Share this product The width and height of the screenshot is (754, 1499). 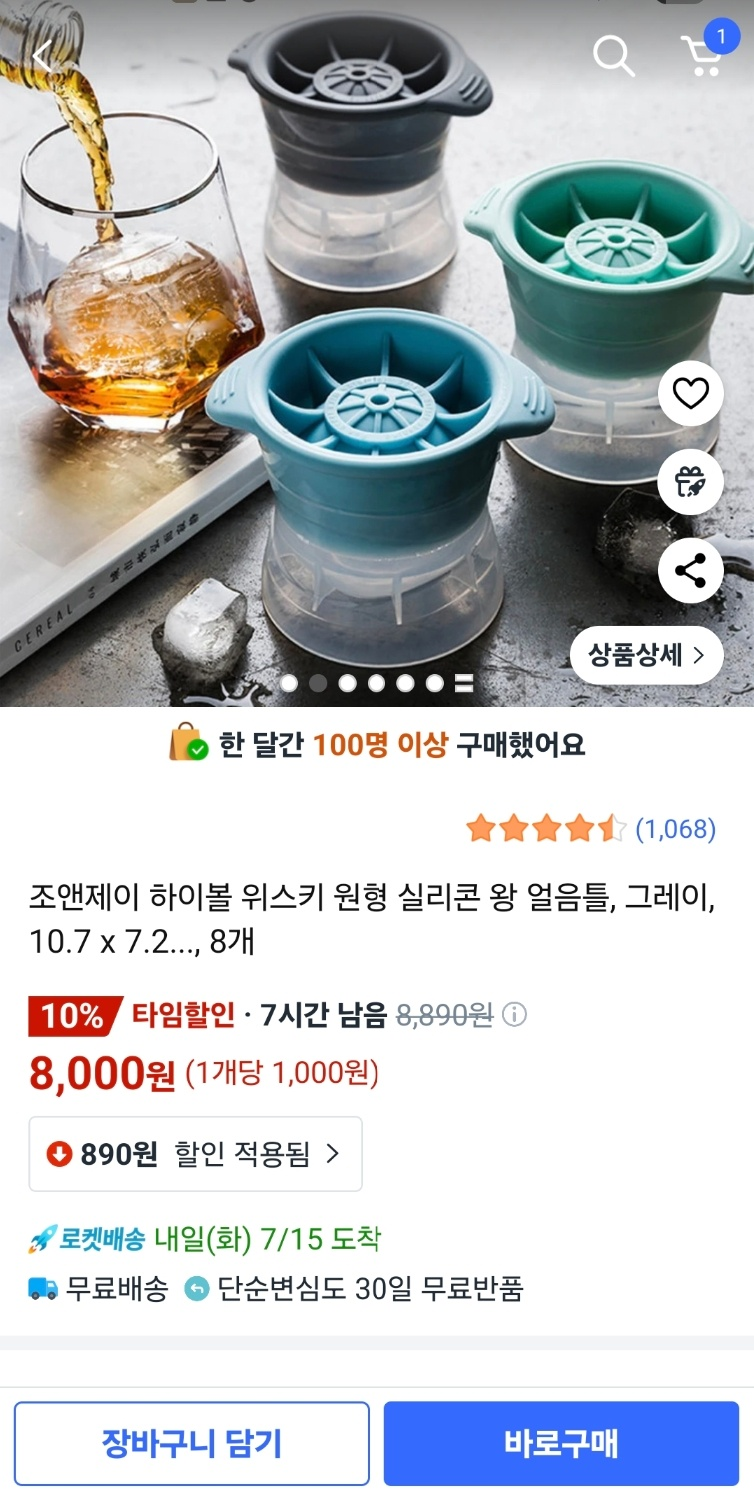[690, 571]
